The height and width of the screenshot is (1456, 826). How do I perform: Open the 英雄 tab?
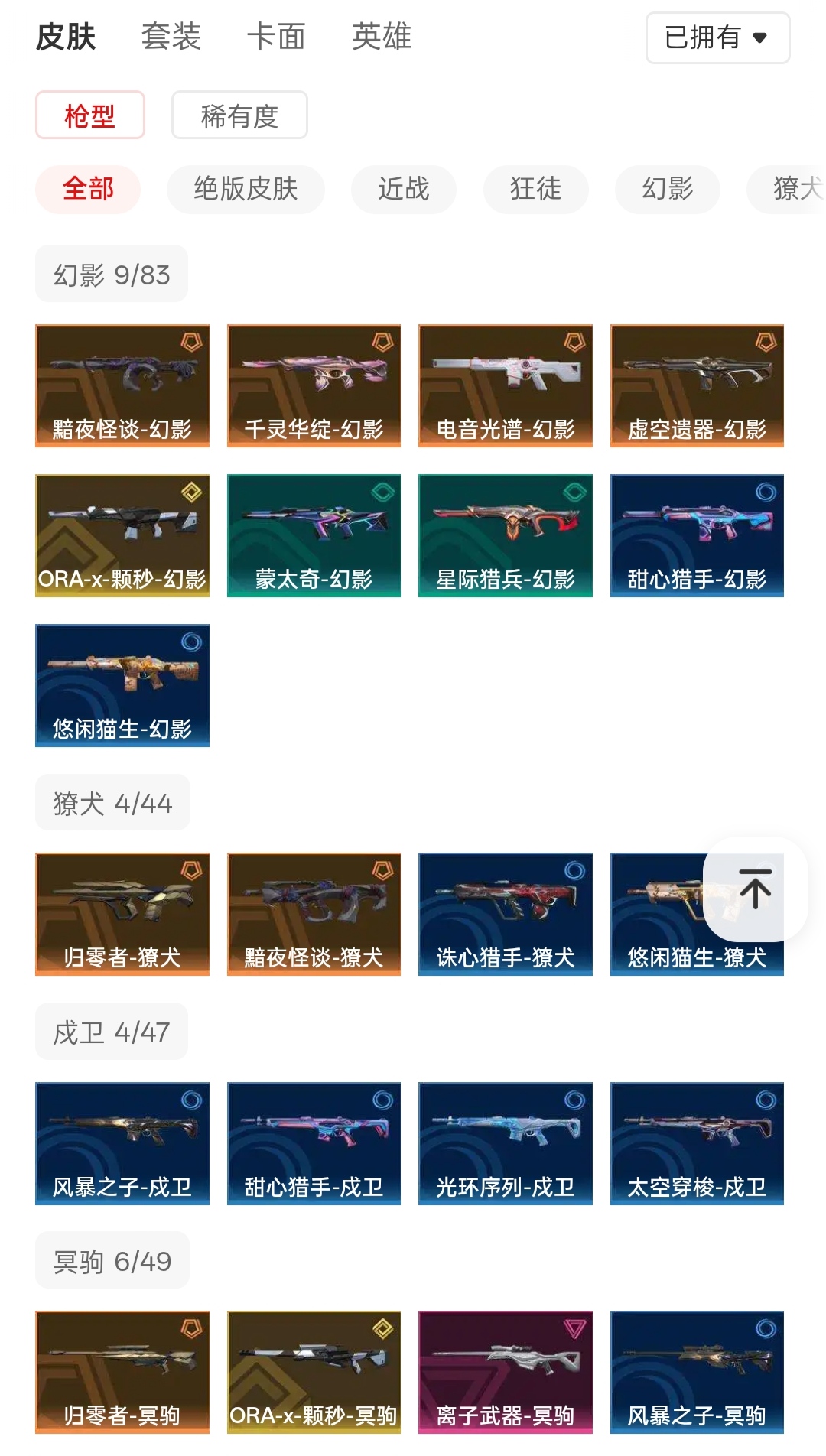tap(382, 37)
